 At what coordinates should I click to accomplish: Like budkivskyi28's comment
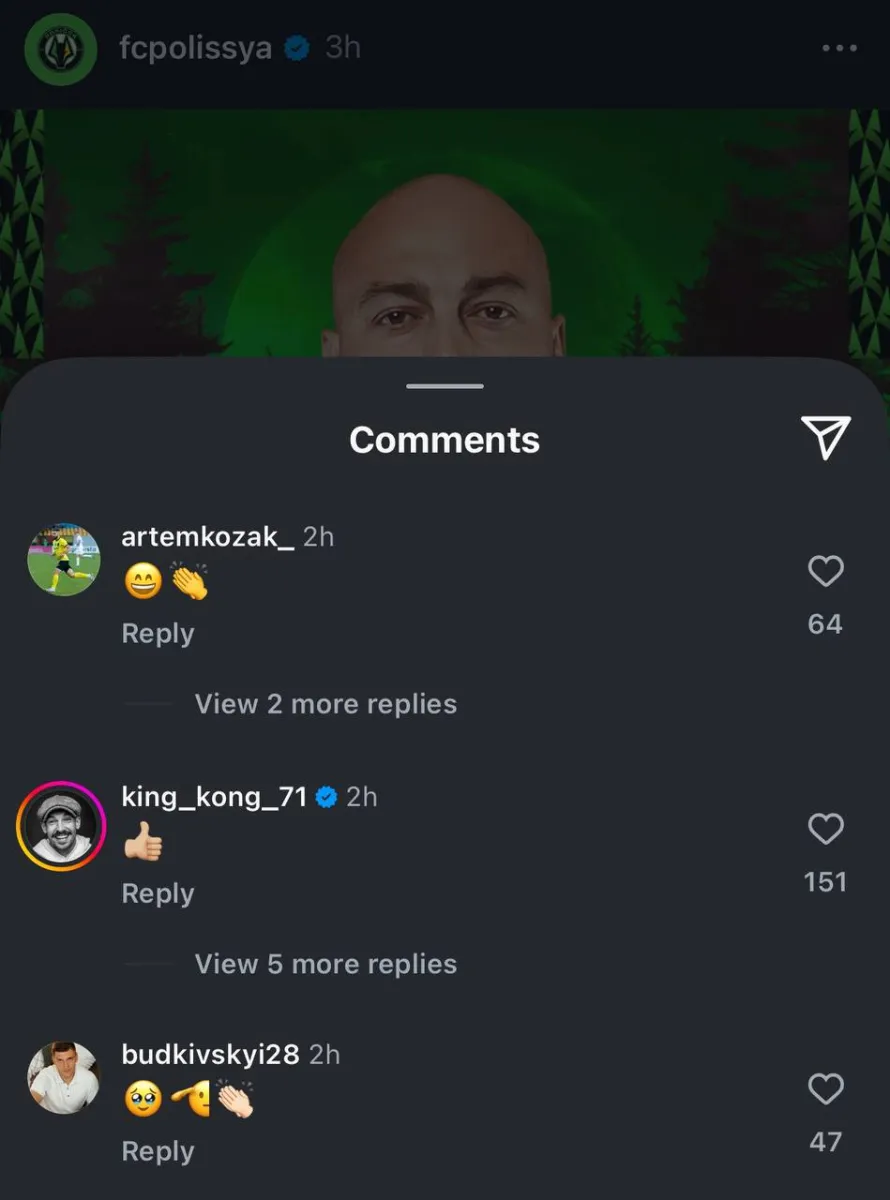(x=825, y=1089)
